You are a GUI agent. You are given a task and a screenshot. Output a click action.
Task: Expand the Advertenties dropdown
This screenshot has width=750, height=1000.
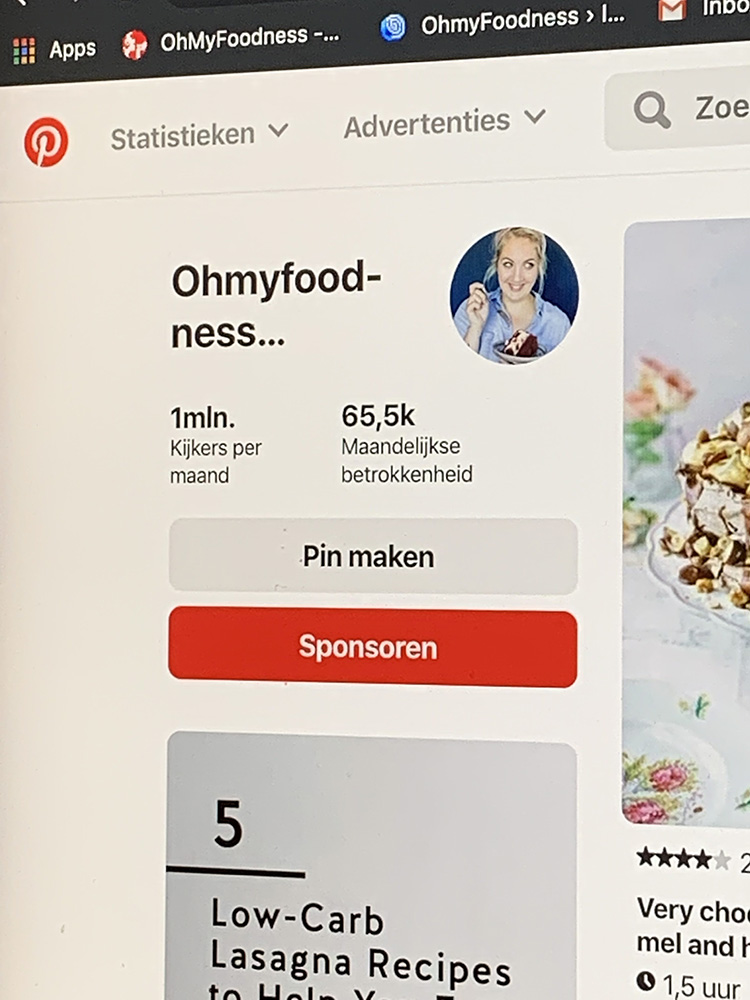click(443, 123)
